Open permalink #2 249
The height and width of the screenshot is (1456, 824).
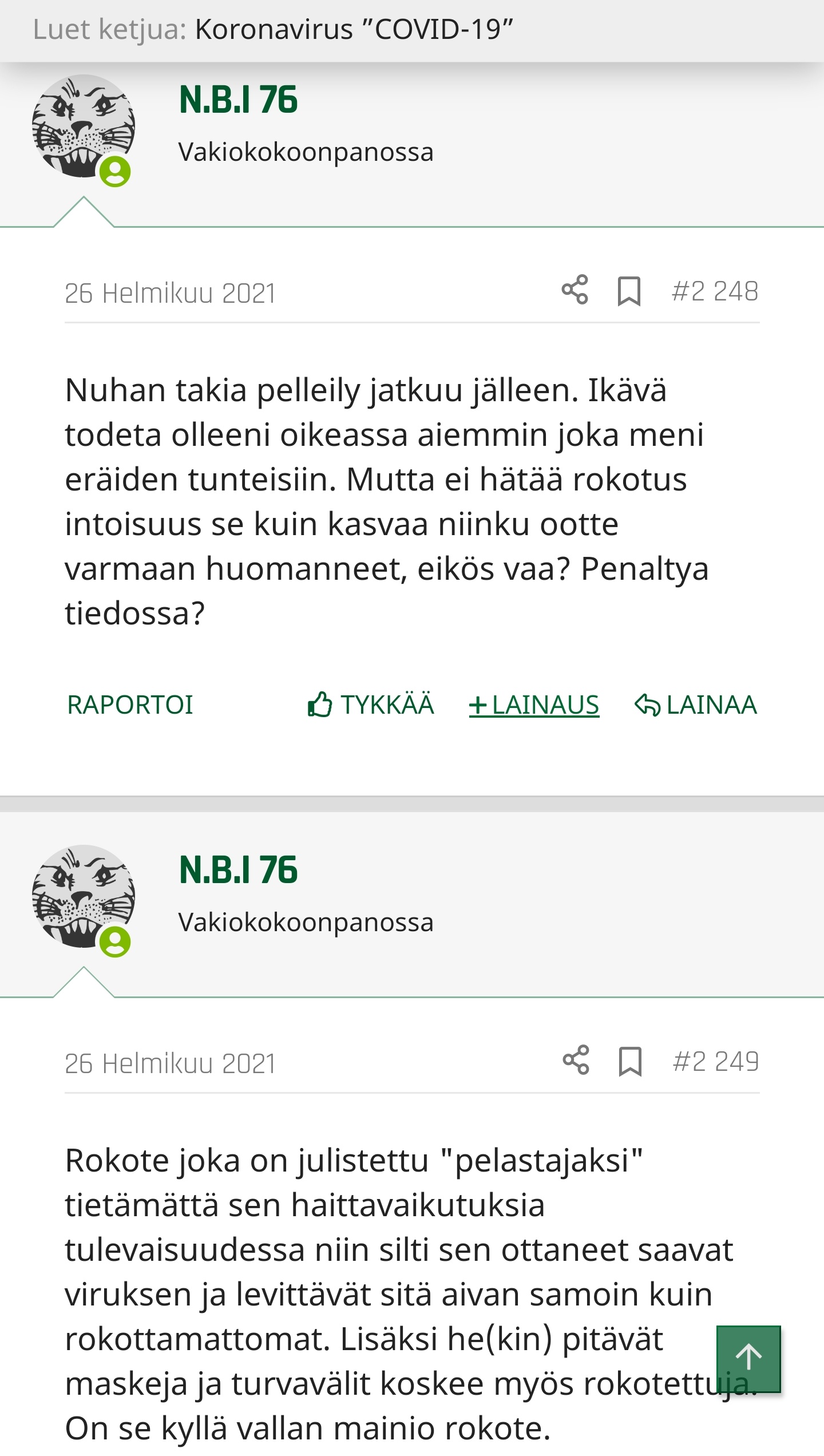[x=716, y=1062]
